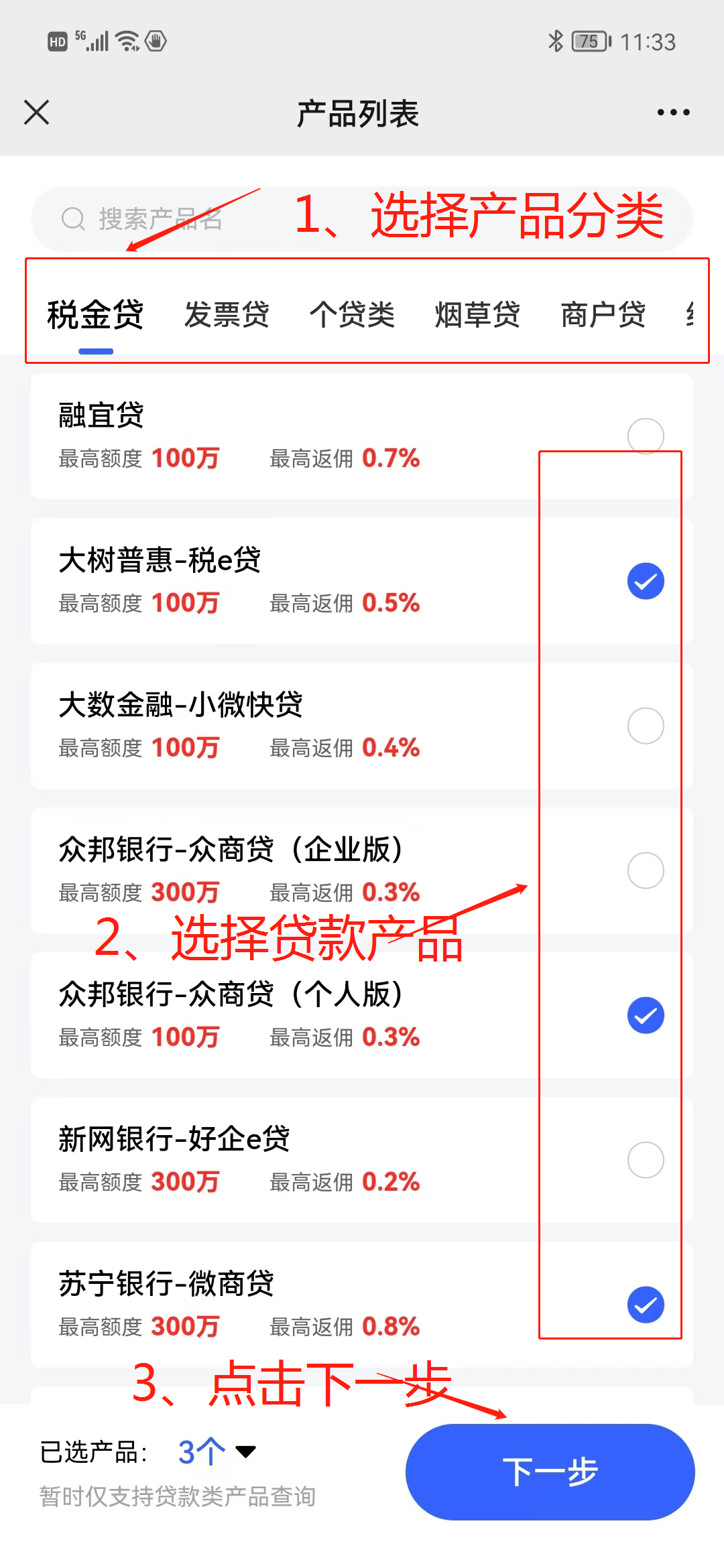The height and width of the screenshot is (1568, 724).
Task: Open the 商户贷 category tab
Action: click(603, 314)
